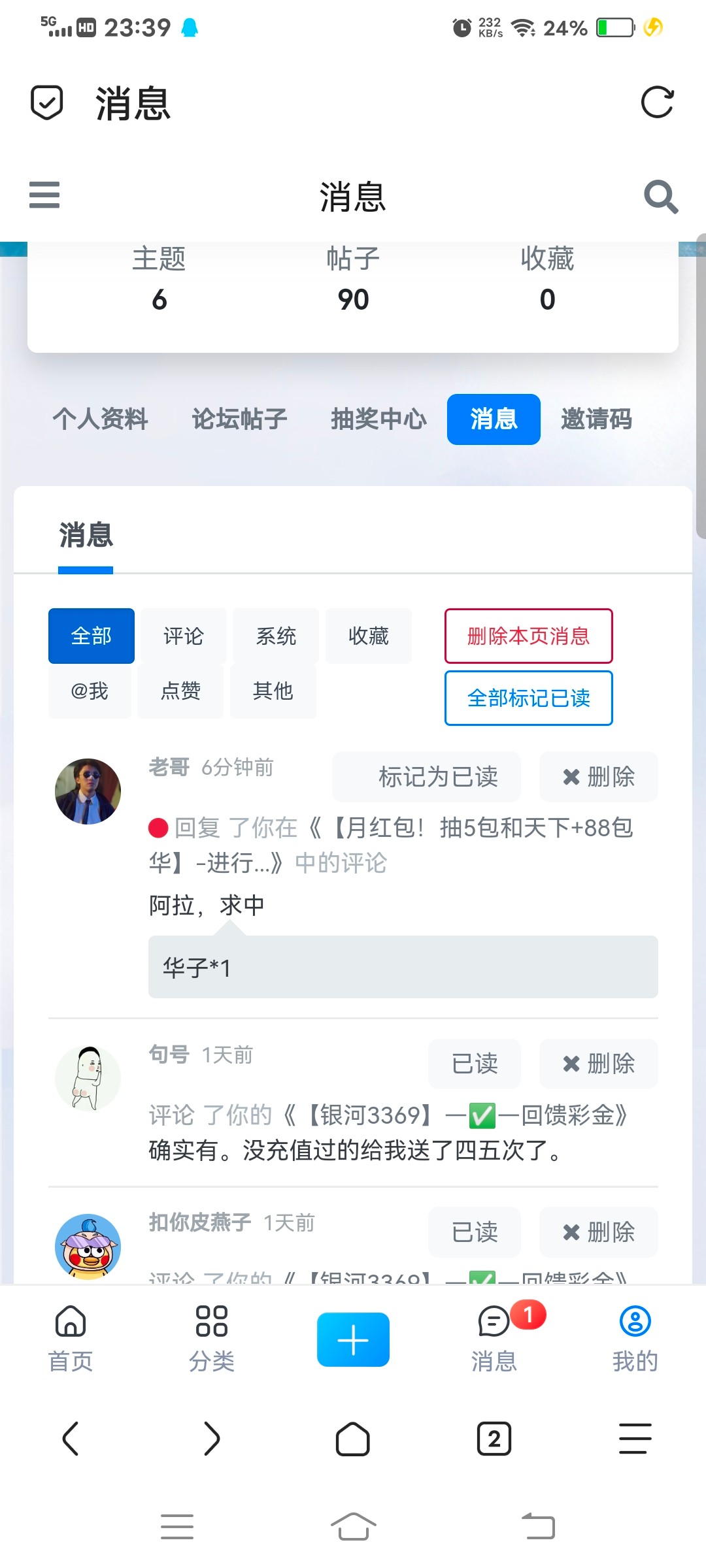Tap 全部标记已读 to mark all read
This screenshot has width=706, height=1568.
(x=529, y=698)
